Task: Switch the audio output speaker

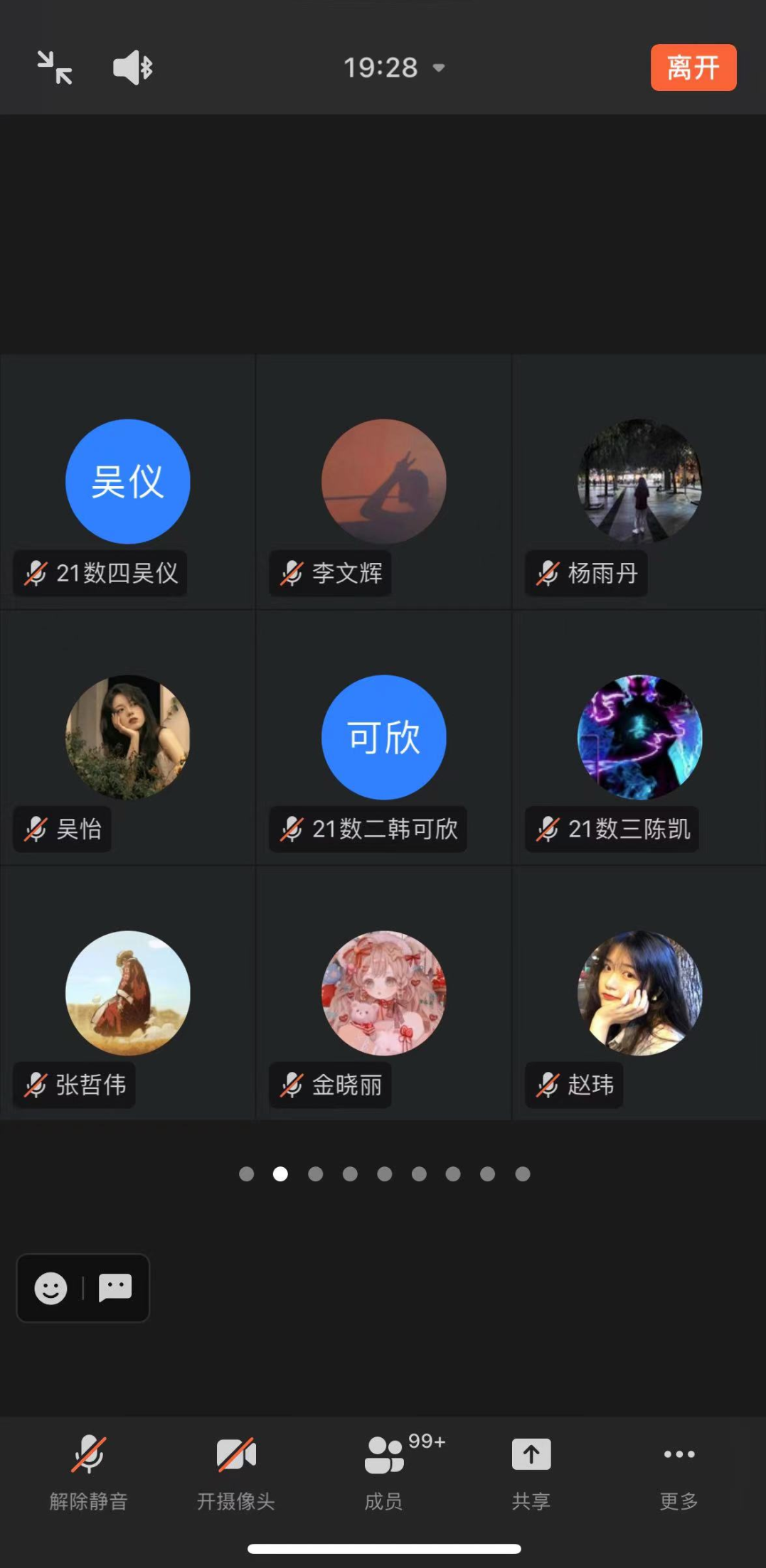Action: pos(133,68)
